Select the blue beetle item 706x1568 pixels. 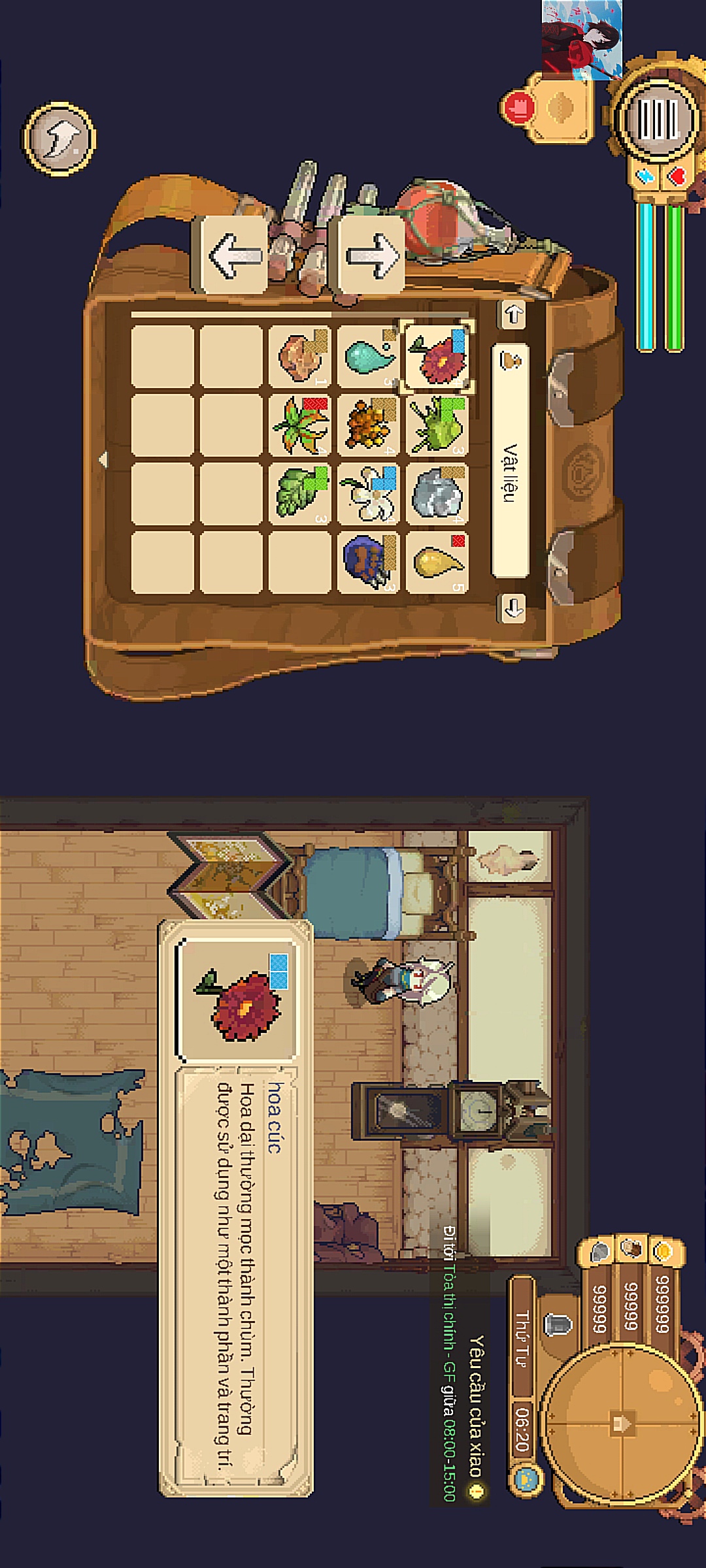368,563
